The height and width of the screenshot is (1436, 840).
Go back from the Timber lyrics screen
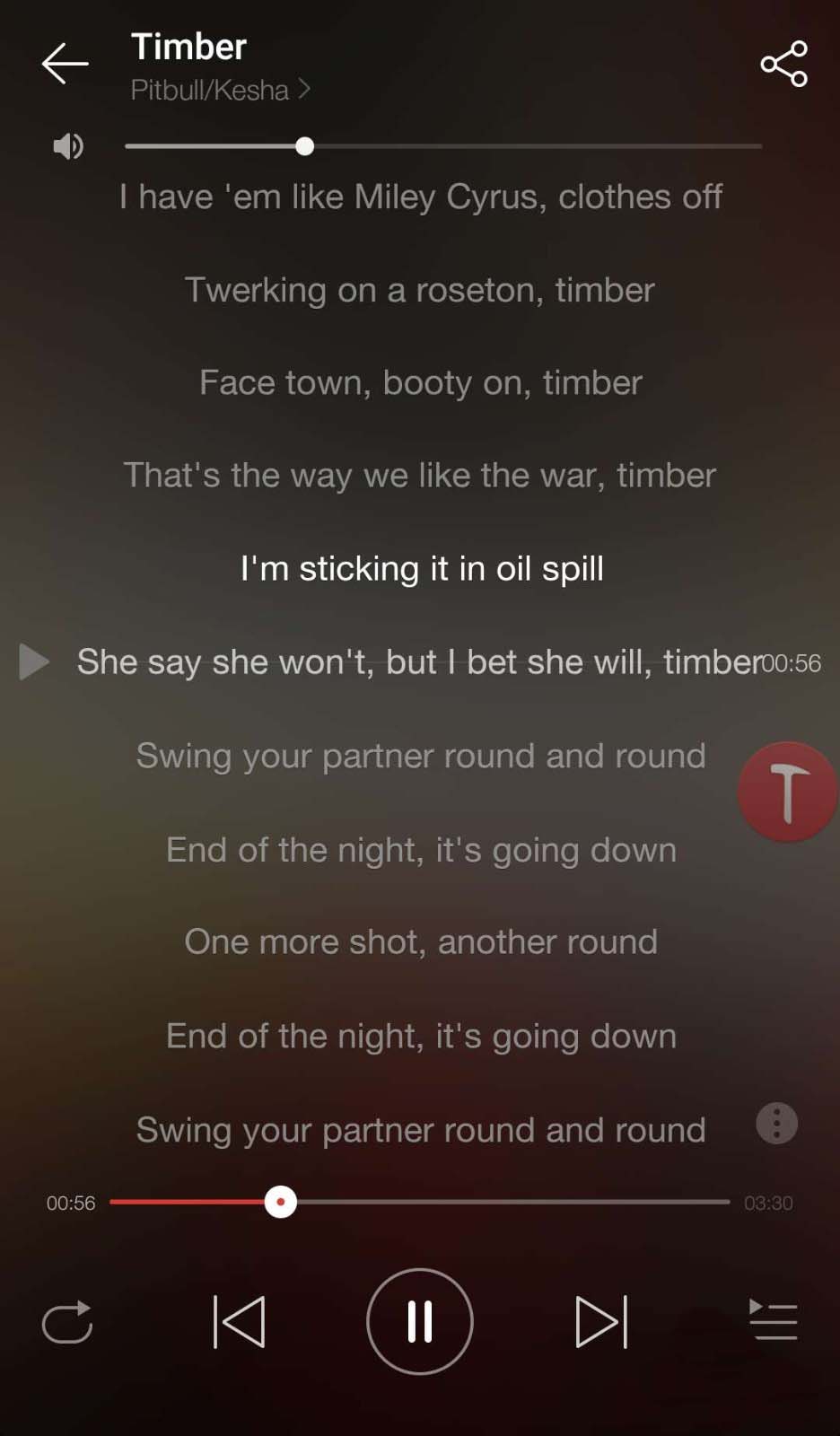pyautogui.click(x=65, y=64)
